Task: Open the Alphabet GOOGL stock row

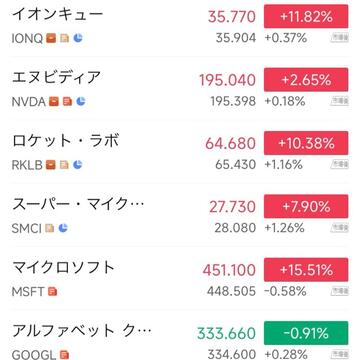Action: (x=180, y=335)
